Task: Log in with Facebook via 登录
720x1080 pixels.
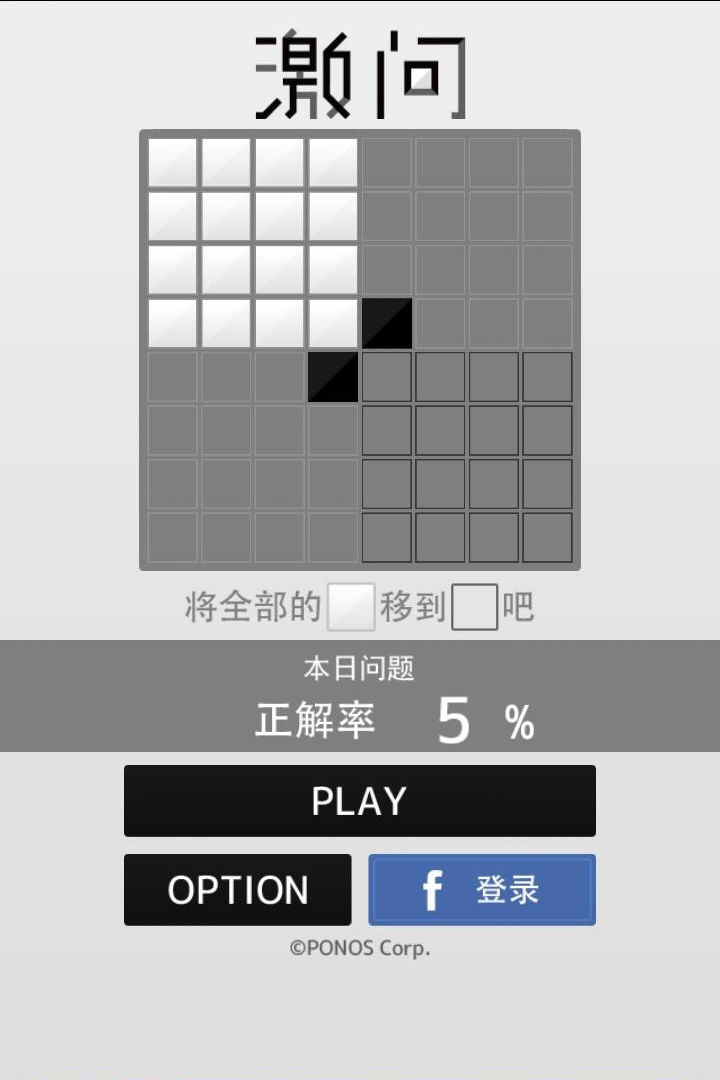Action: [482, 889]
